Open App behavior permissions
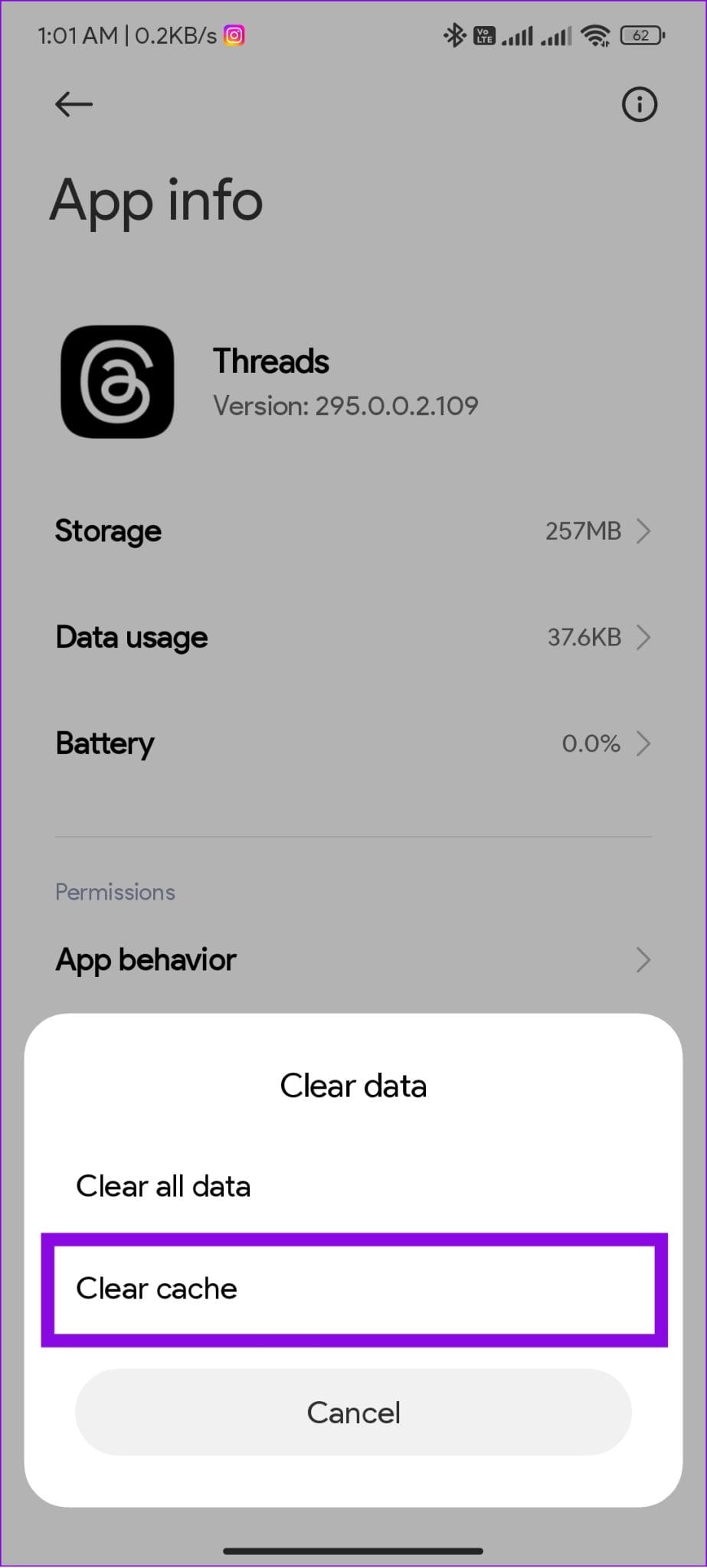Viewport: 707px width, 1568px height. point(353,959)
